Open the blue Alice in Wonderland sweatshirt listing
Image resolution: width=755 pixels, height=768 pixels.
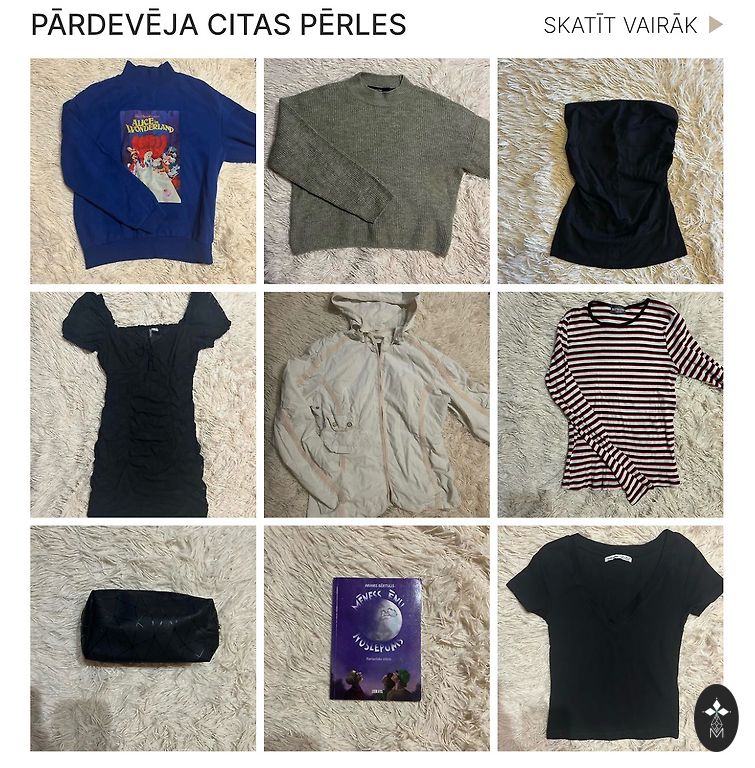coord(143,171)
